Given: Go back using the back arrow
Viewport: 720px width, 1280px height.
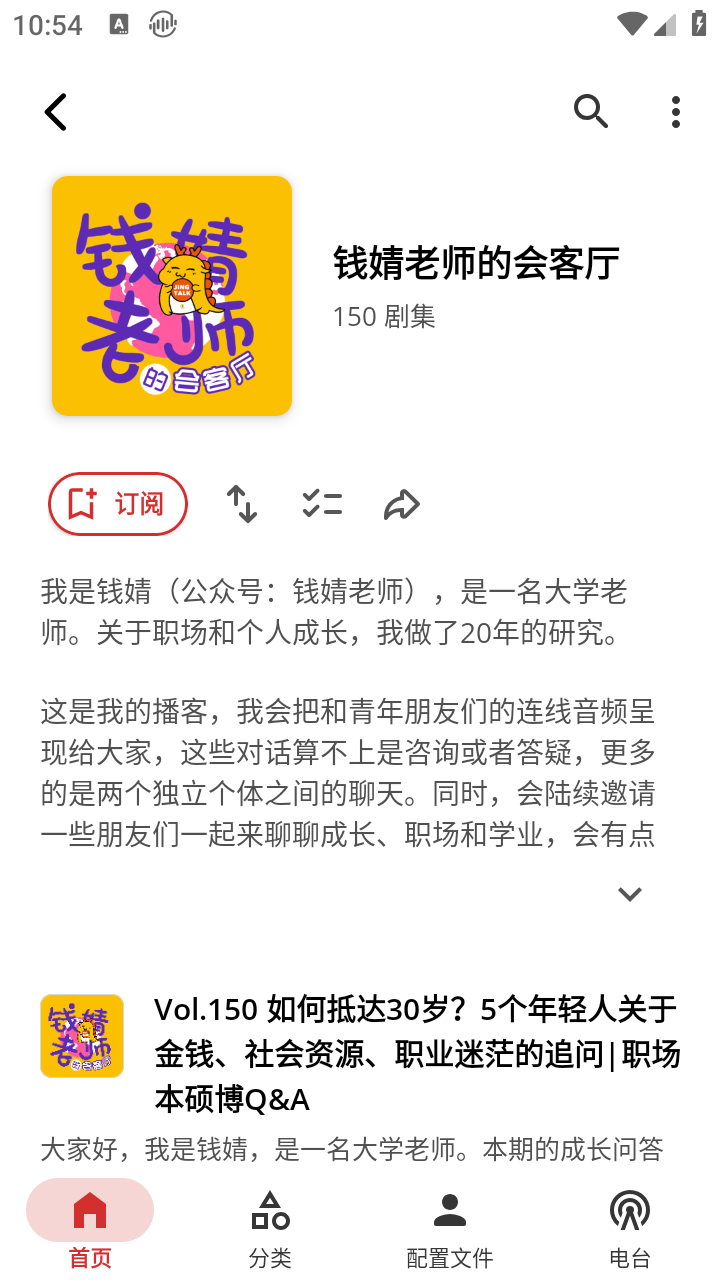Looking at the screenshot, I should point(55,112).
